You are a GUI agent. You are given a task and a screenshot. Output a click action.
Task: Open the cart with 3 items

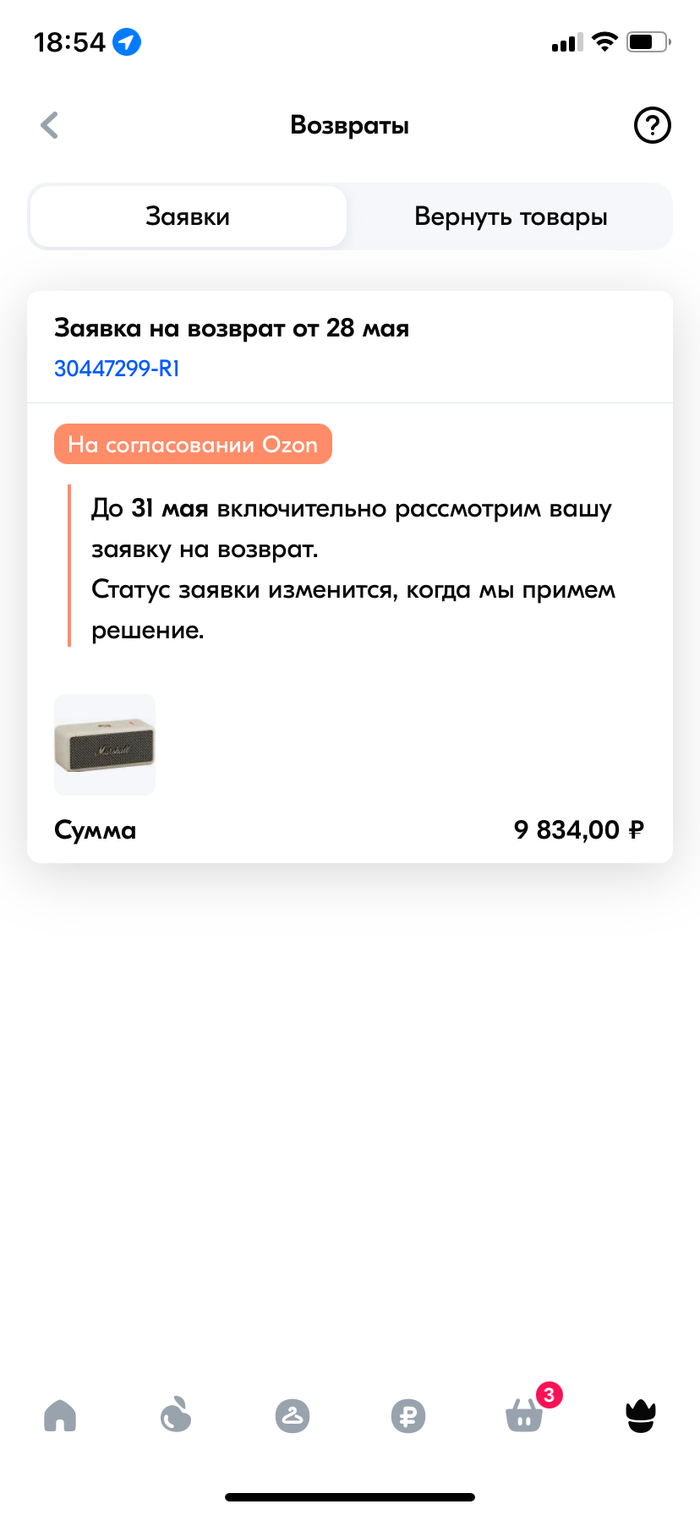pos(525,1415)
